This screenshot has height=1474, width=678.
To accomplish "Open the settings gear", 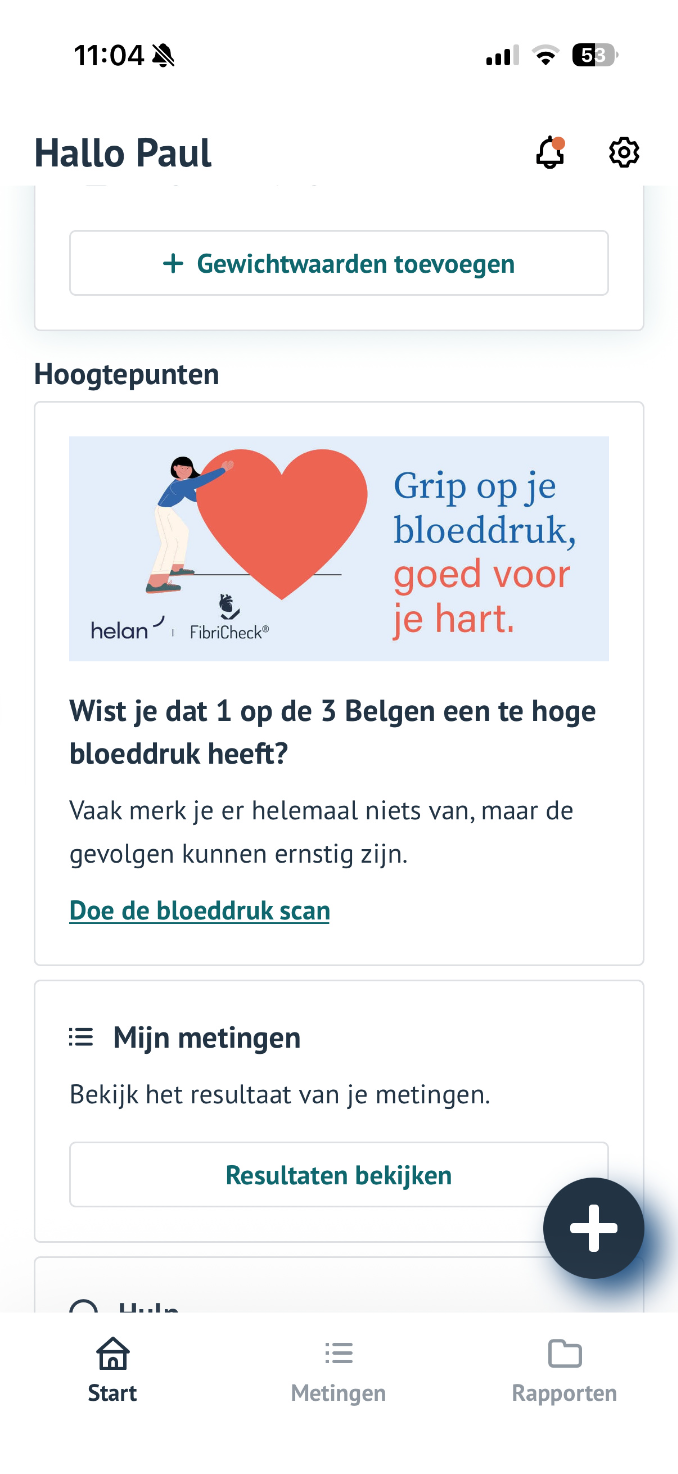I will [624, 153].
